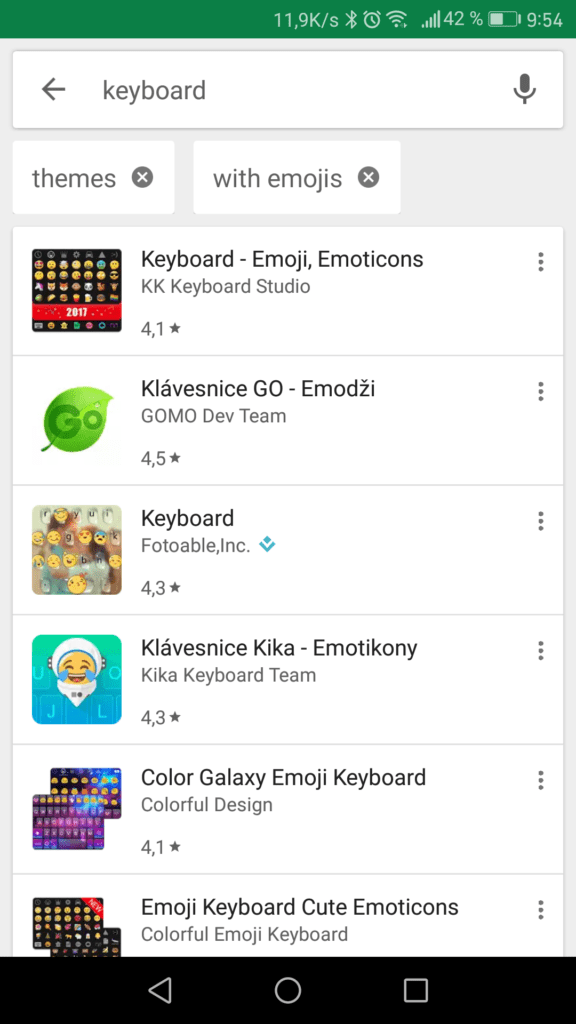Edit the keyboard search query field
Screen dimensions: 576x1024
[x=287, y=90]
